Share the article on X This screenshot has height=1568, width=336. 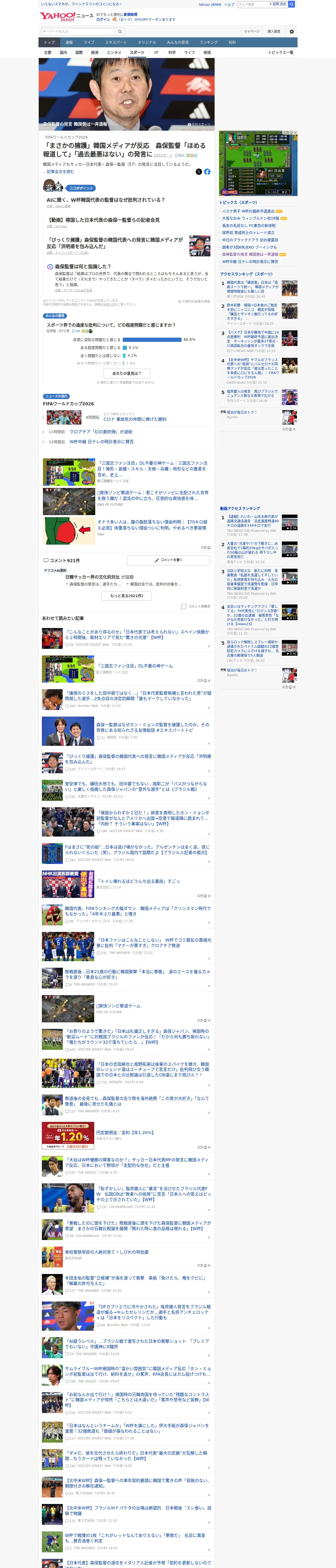pyautogui.click(x=199, y=172)
